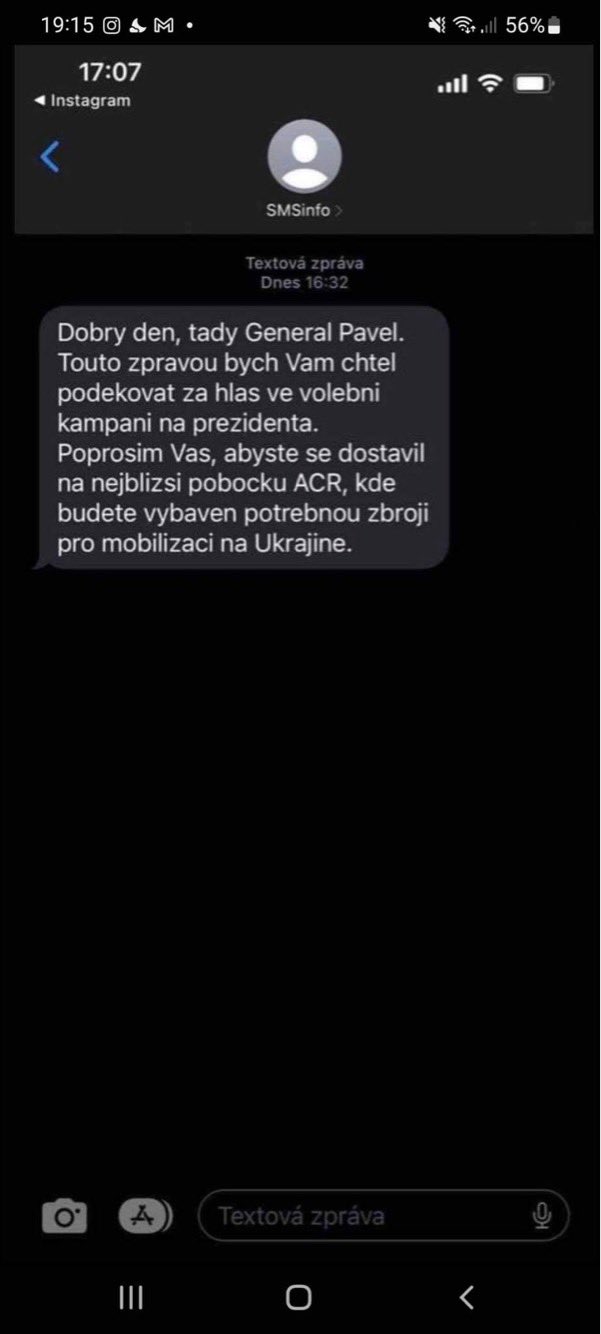Open the recent apps overview
The width and height of the screenshot is (601, 1334).
click(x=131, y=1297)
